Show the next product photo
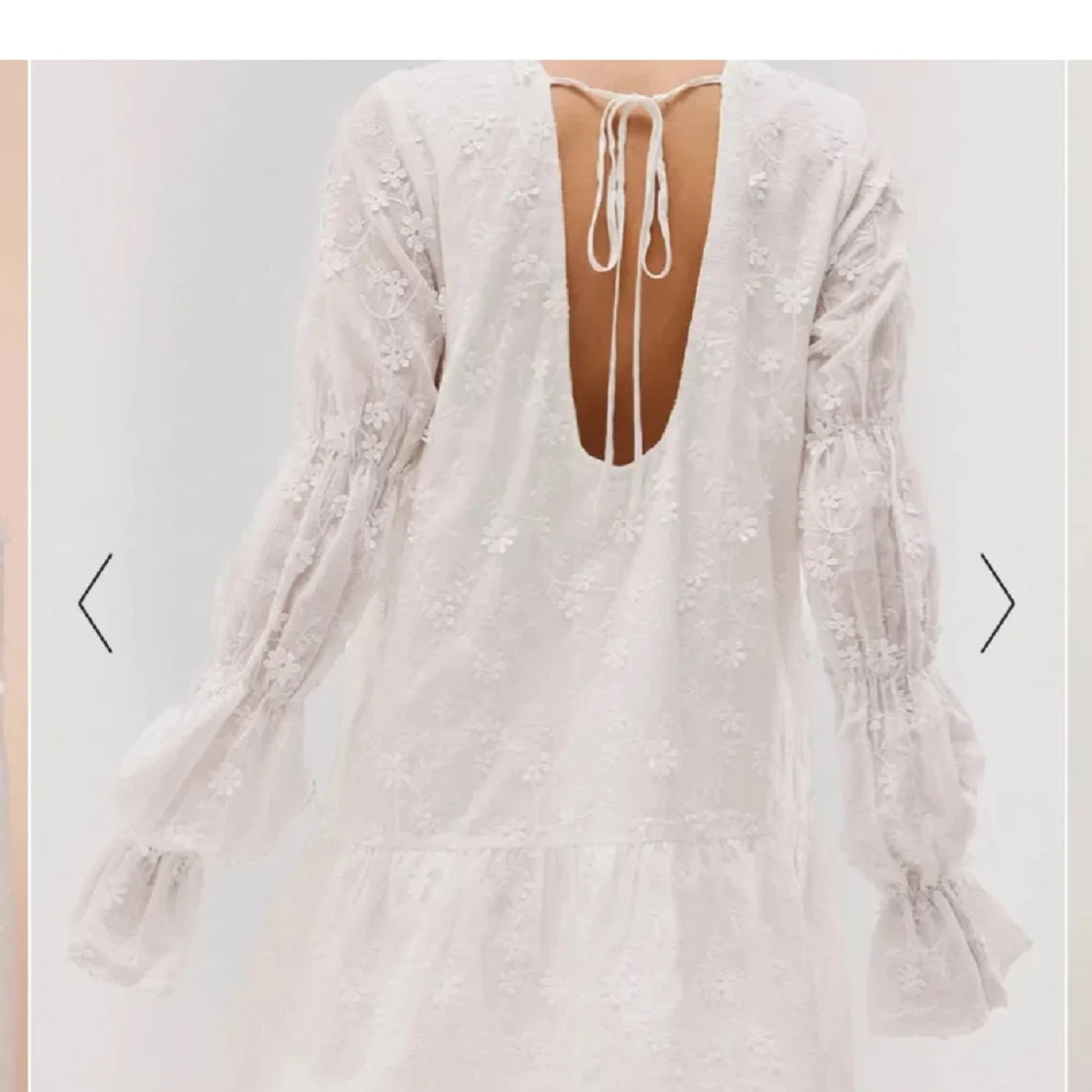 coord(997,603)
